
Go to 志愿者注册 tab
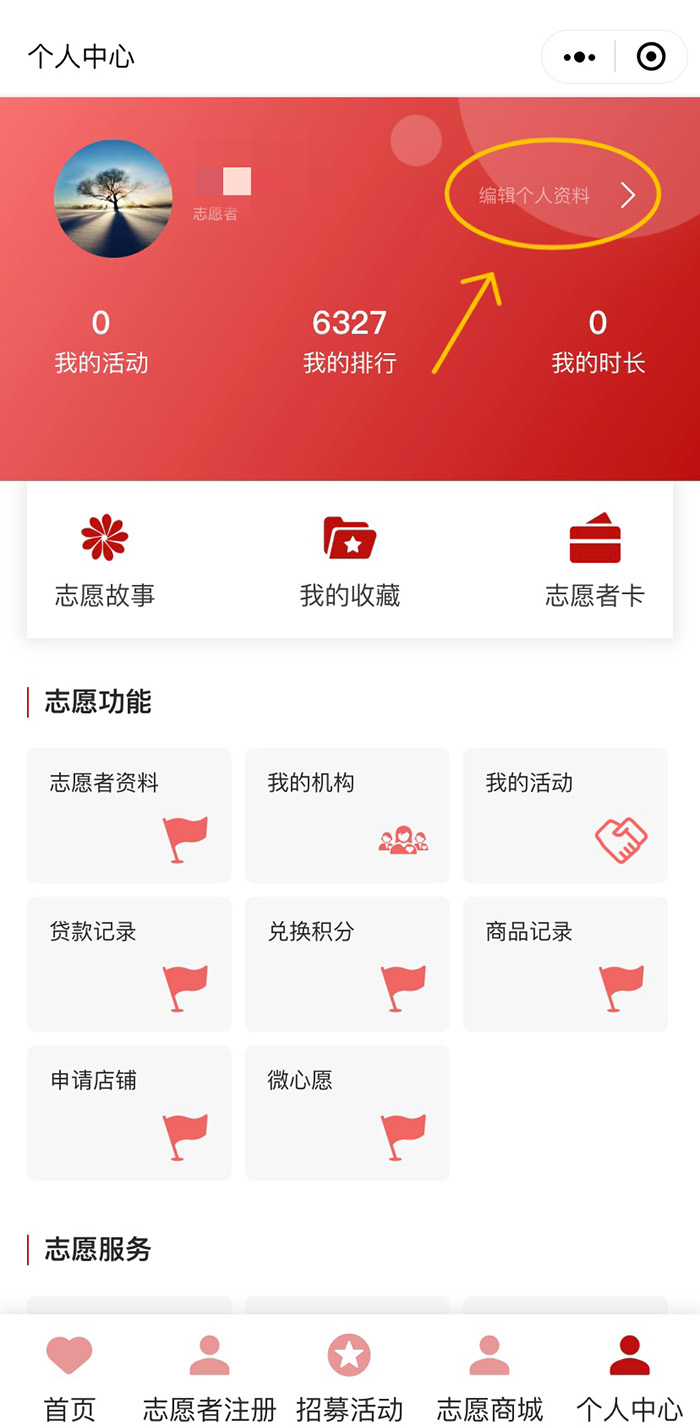click(209, 1377)
